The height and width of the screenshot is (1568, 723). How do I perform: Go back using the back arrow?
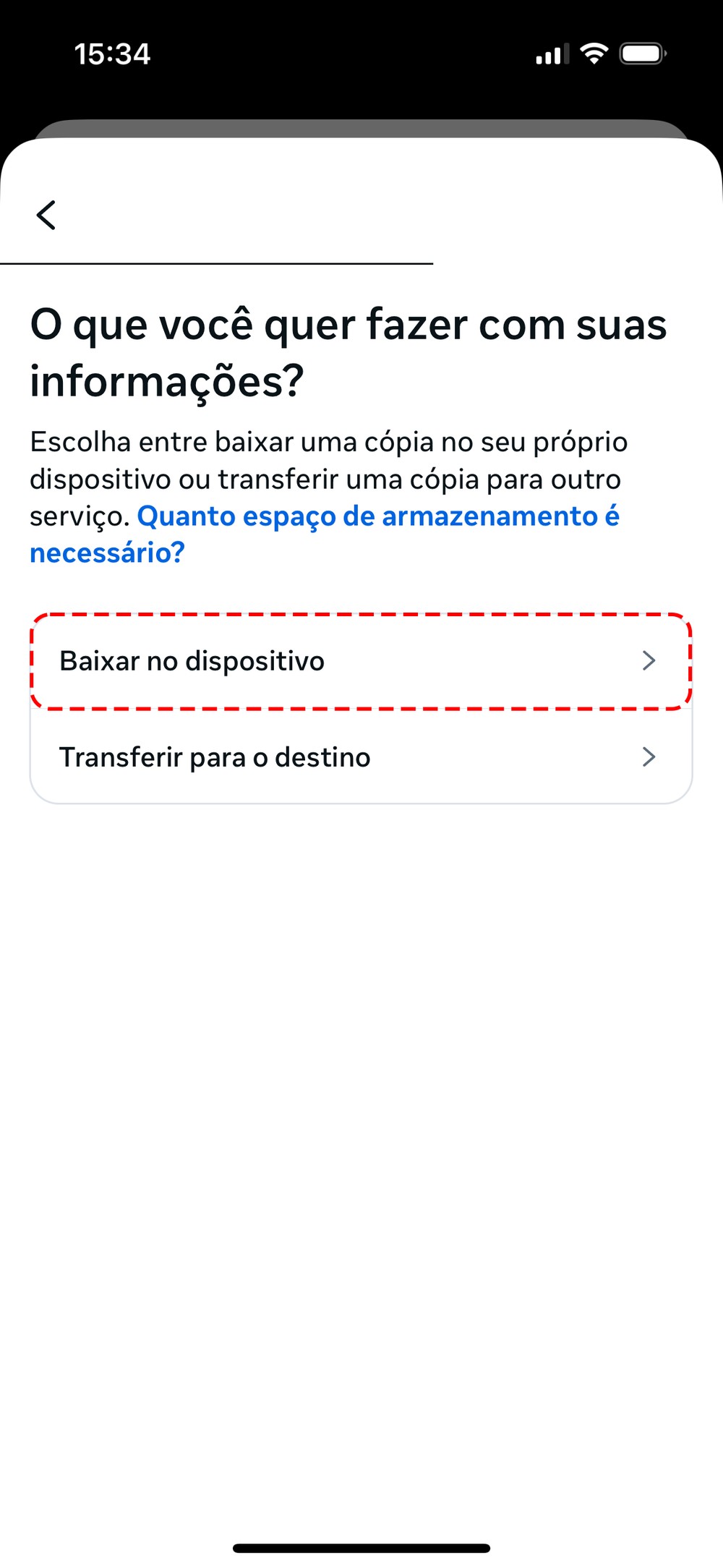point(46,215)
